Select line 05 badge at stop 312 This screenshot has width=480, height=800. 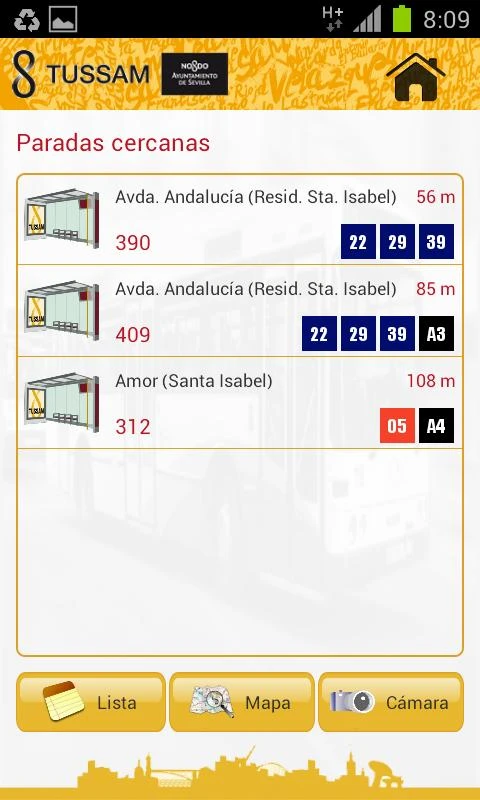397,426
